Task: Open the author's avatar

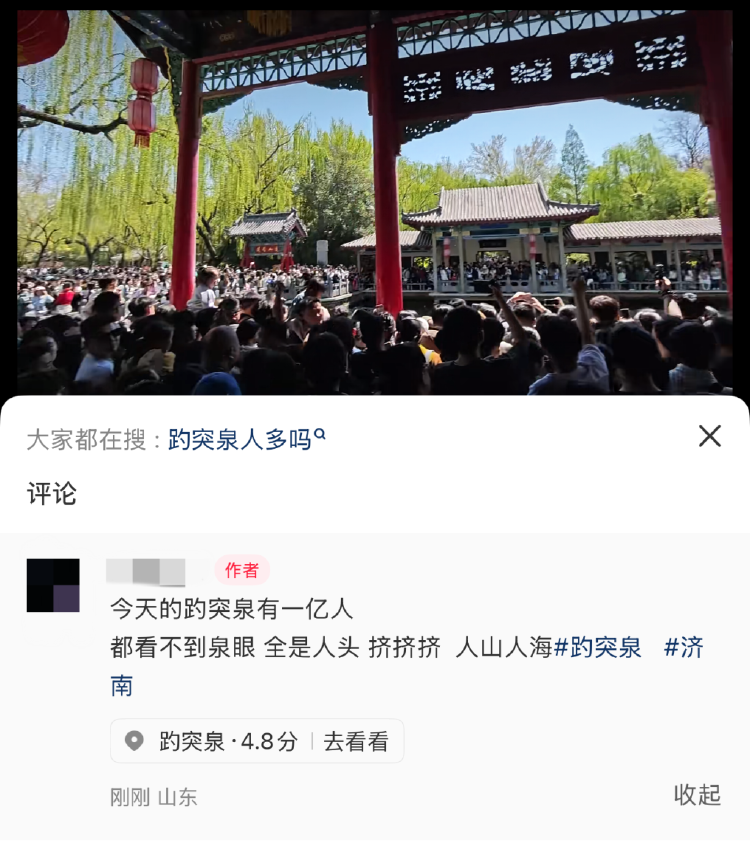Action: tap(53, 585)
